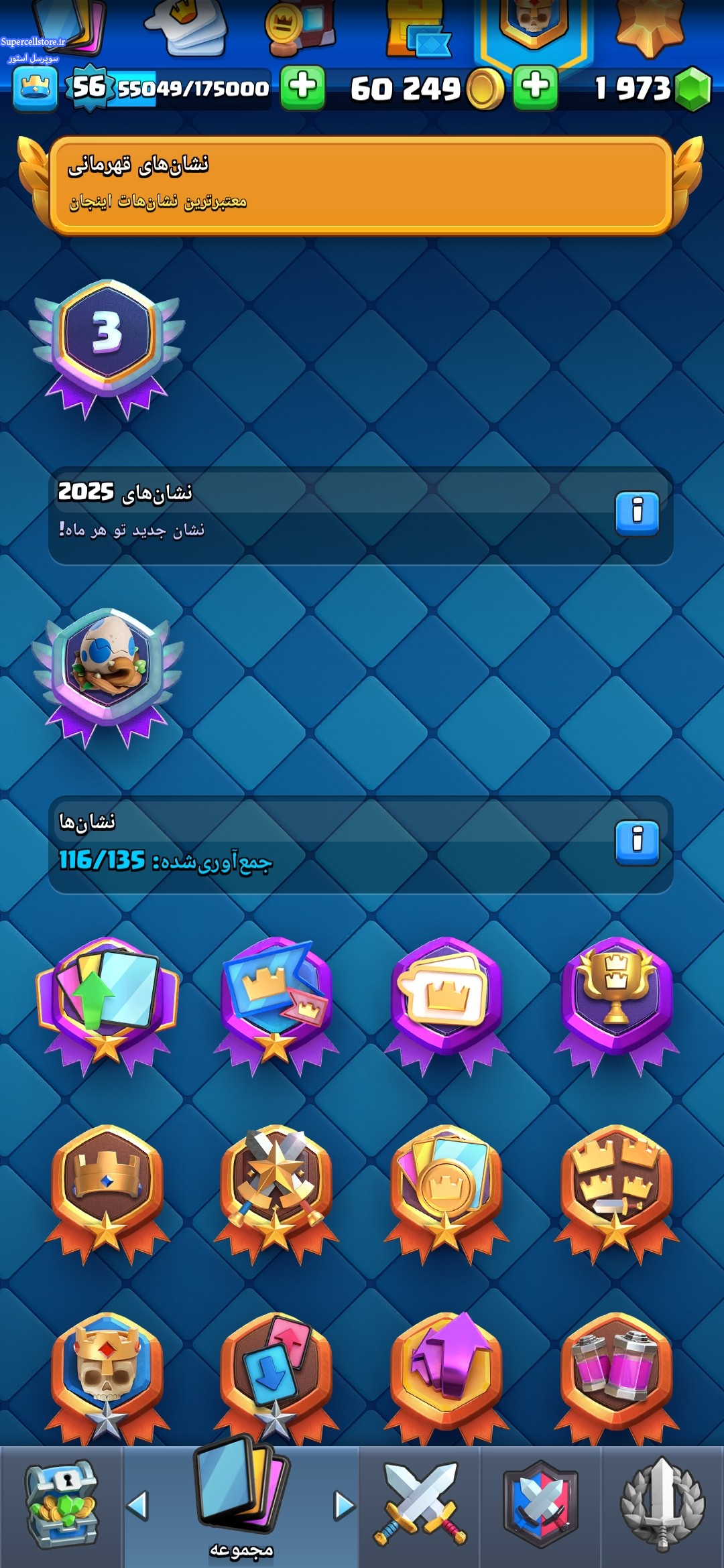Show info for collected 116/135 badges section
The height and width of the screenshot is (1568, 724).
(x=637, y=843)
